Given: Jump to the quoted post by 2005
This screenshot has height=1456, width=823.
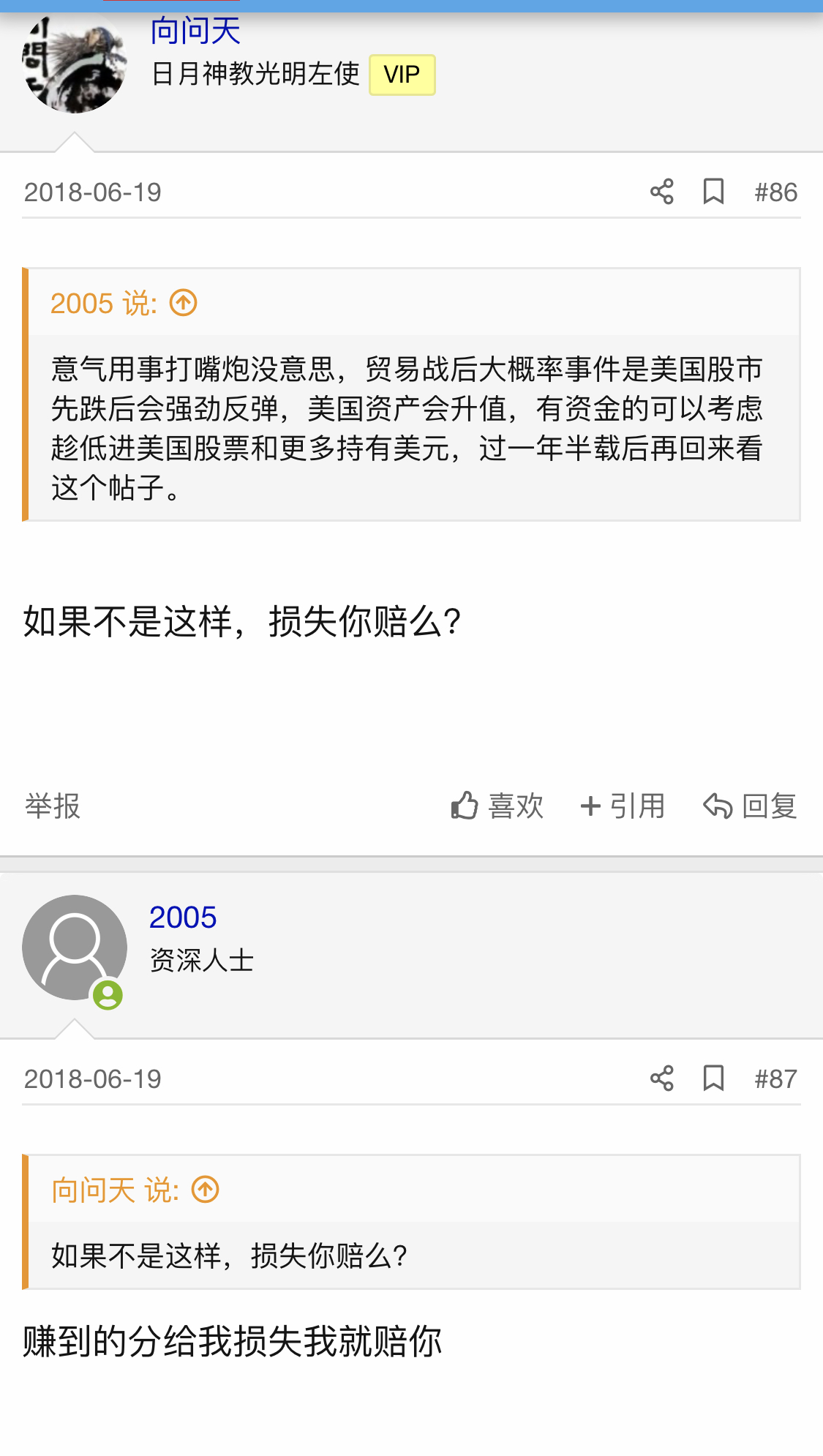Looking at the screenshot, I should [184, 303].
